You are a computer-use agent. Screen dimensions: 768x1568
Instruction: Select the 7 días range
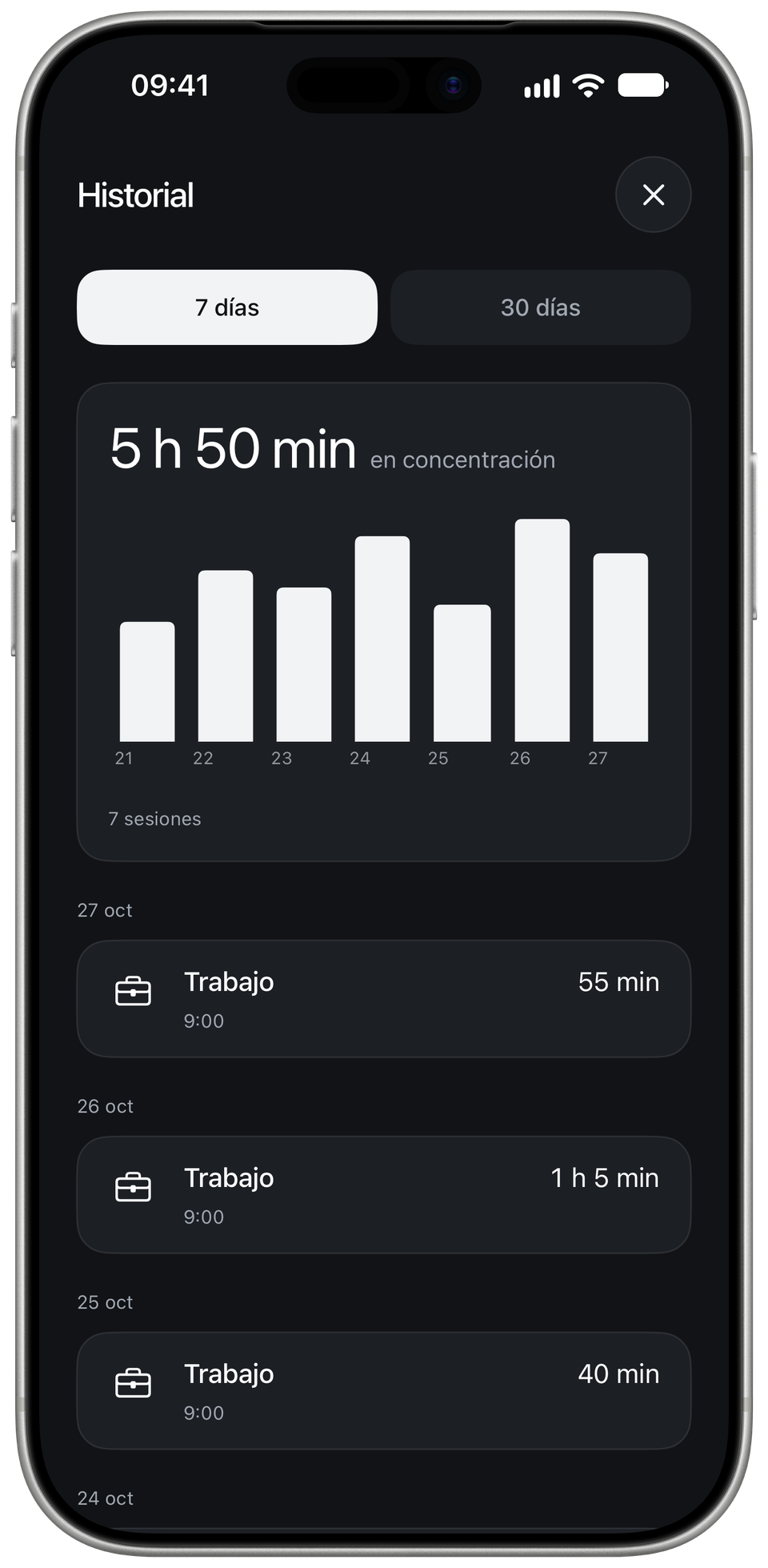[x=227, y=307]
